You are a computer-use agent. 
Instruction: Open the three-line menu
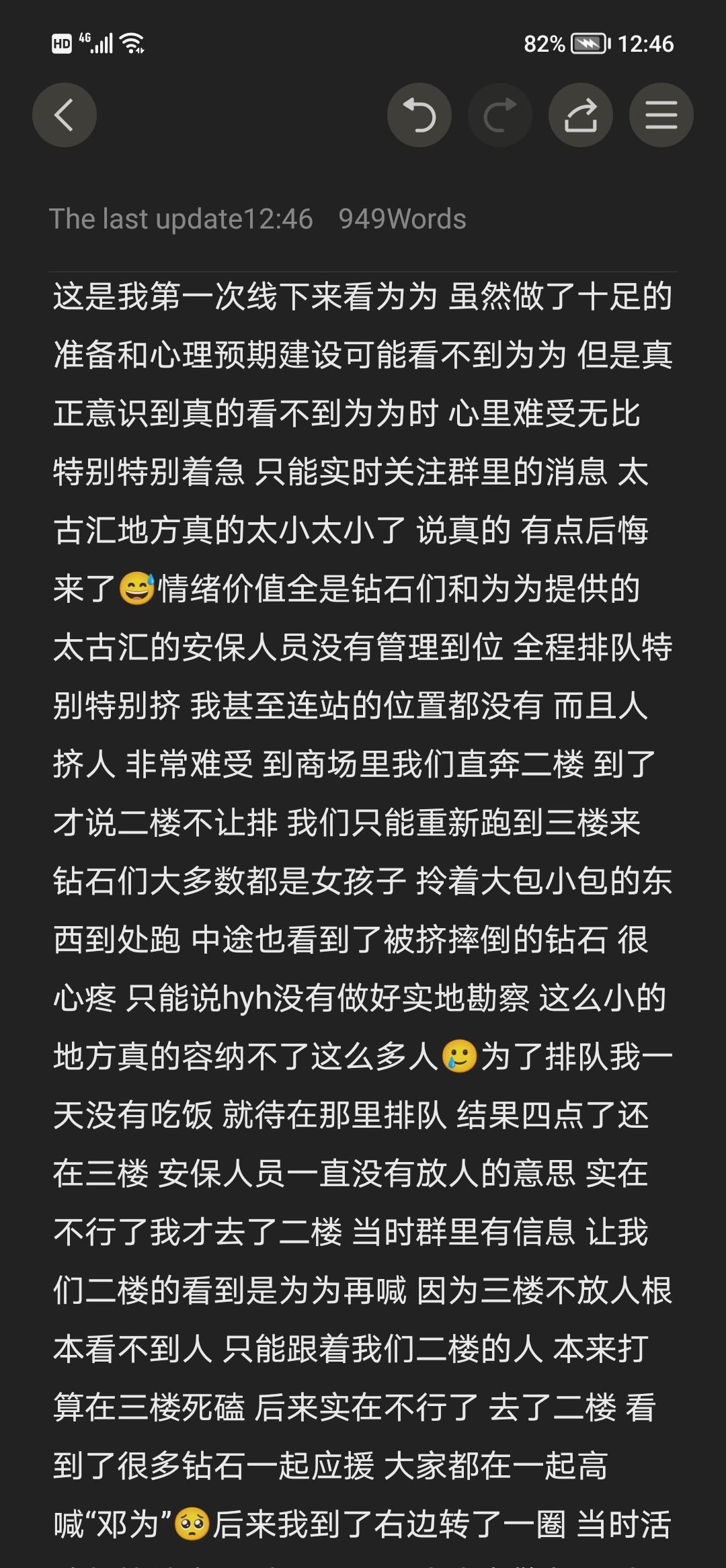(661, 115)
